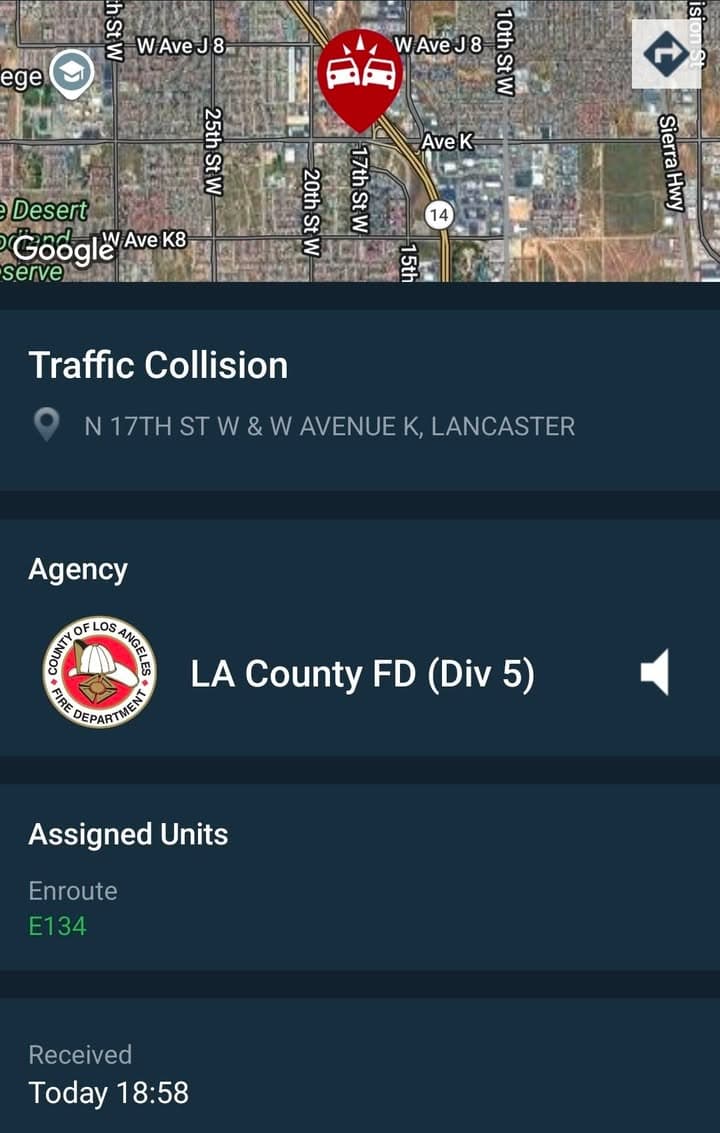
Task: Select the Agency section header
Action: (x=79, y=568)
